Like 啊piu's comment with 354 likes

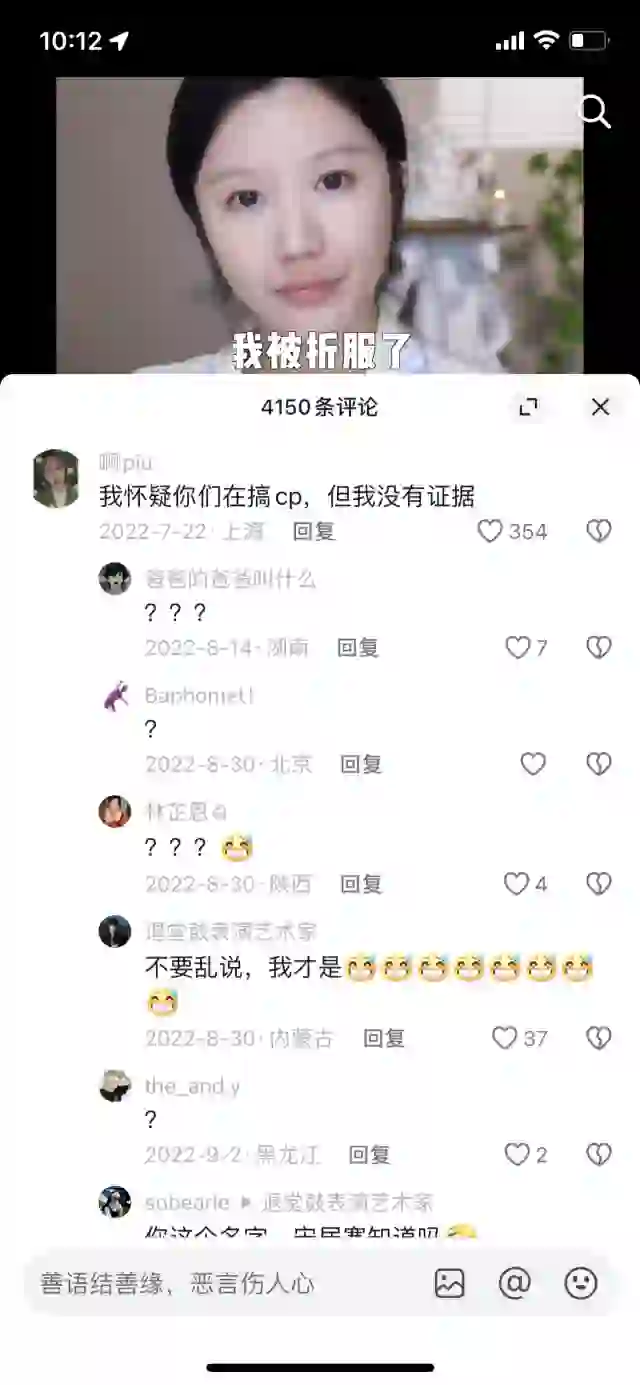[x=490, y=531]
